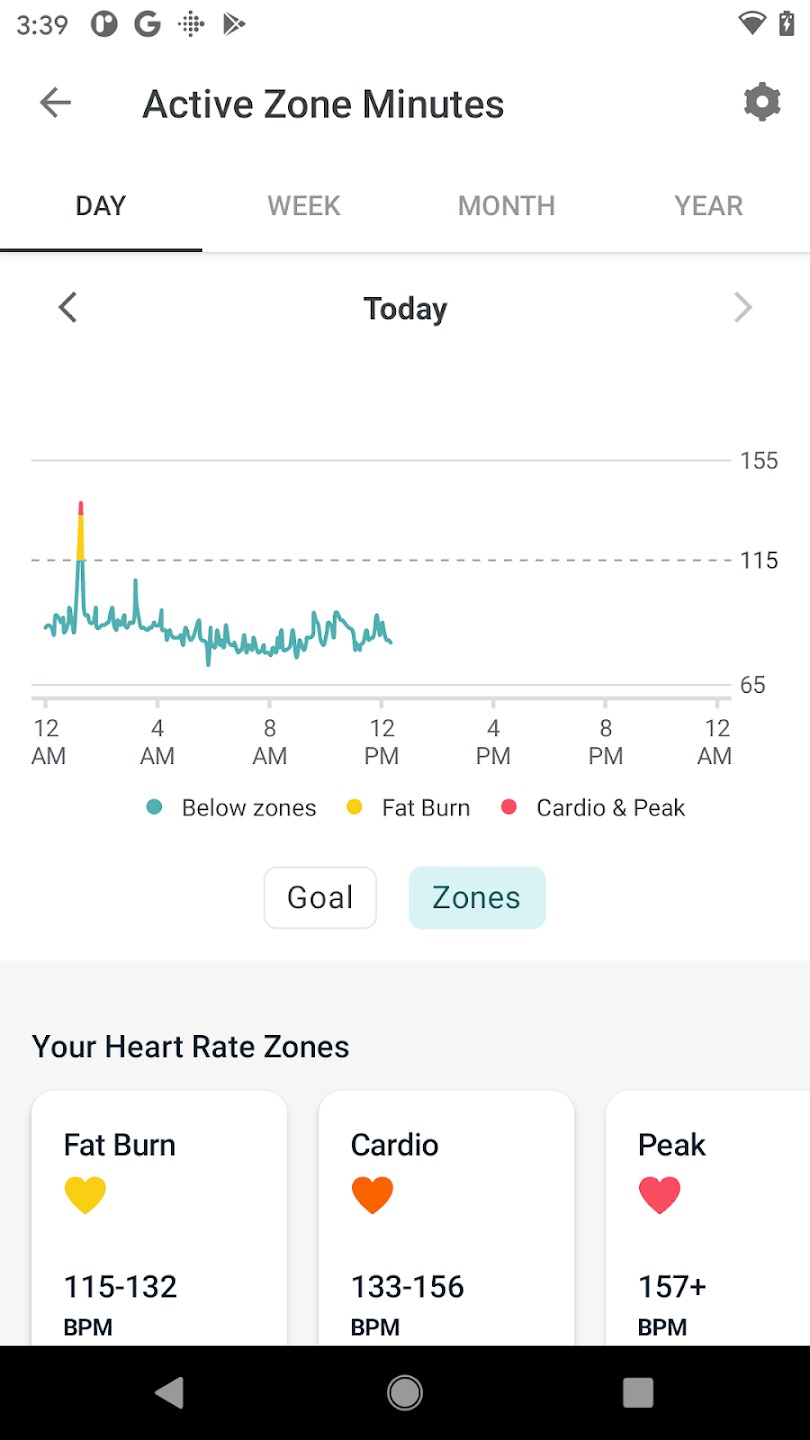Viewport: 810px width, 1440px height.
Task: Select the DAY tab
Action: tap(101, 206)
